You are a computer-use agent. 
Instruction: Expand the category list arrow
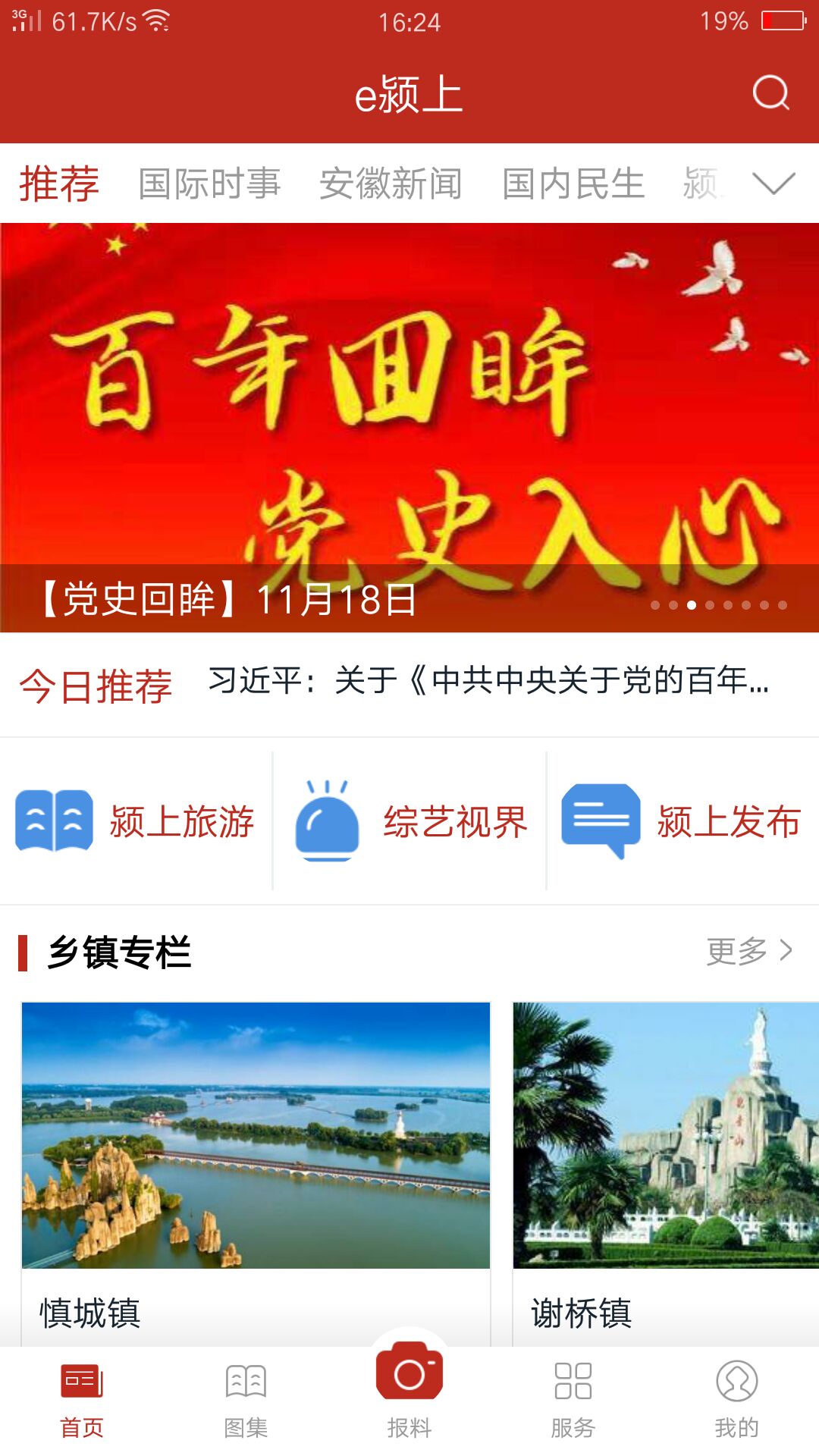pos(773,184)
